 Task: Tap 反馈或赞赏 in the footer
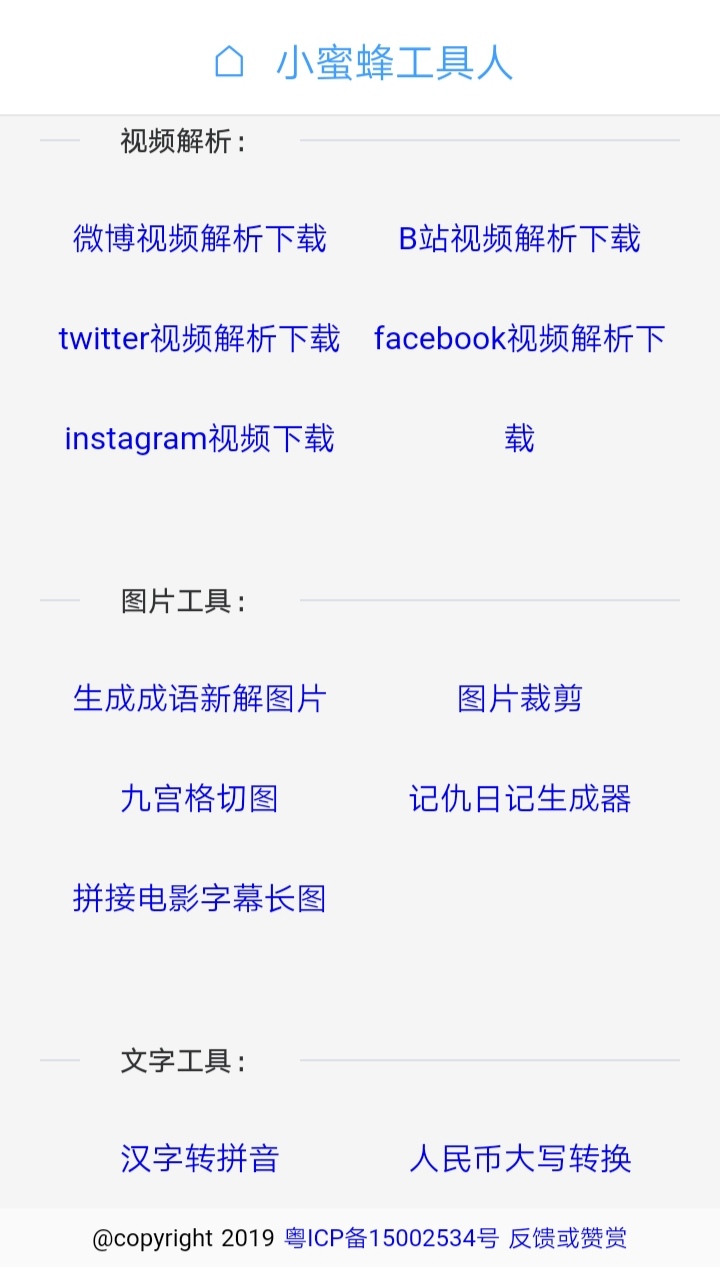(x=568, y=1239)
